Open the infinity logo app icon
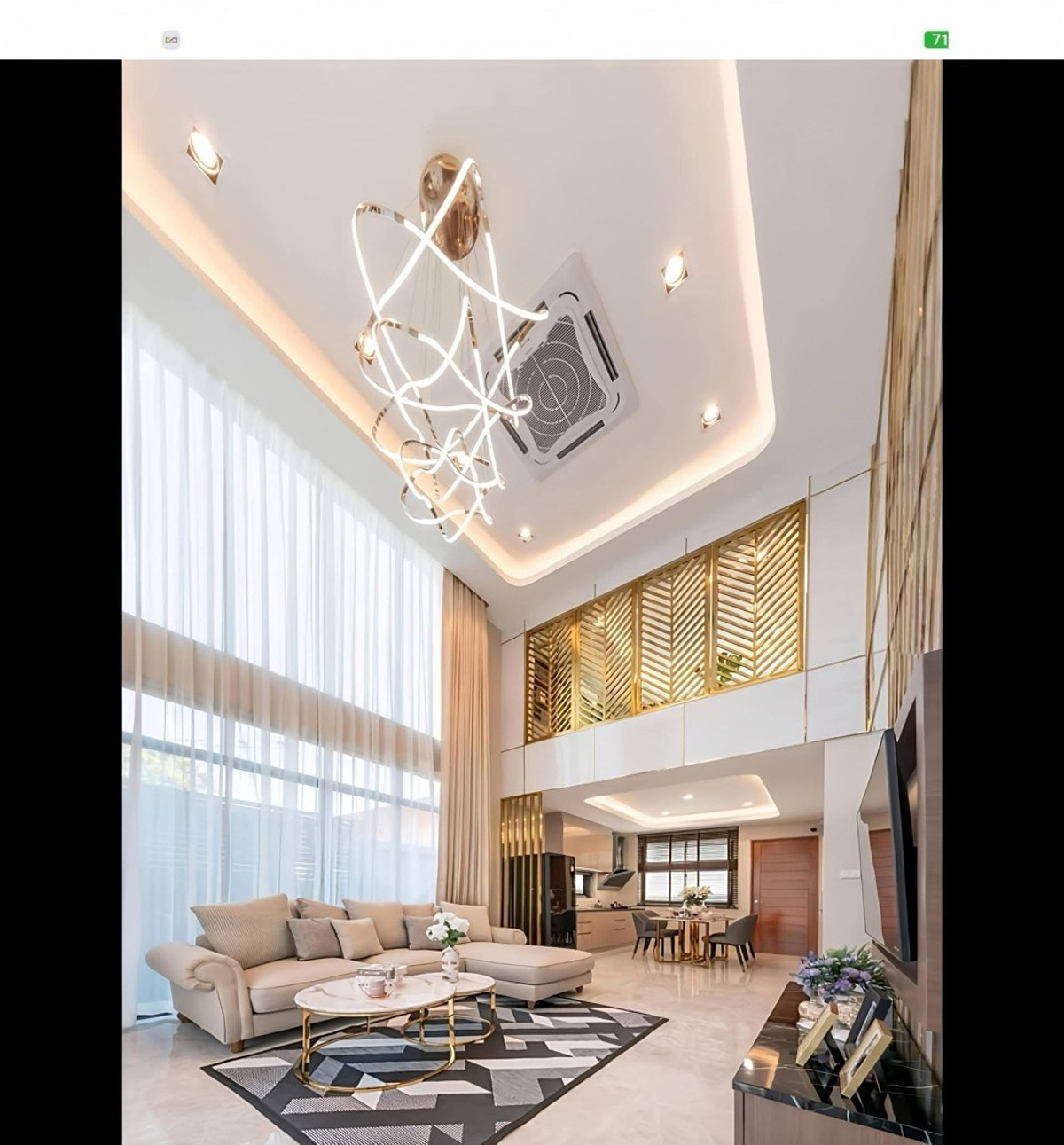This screenshot has height=1145, width=1064. [173, 39]
